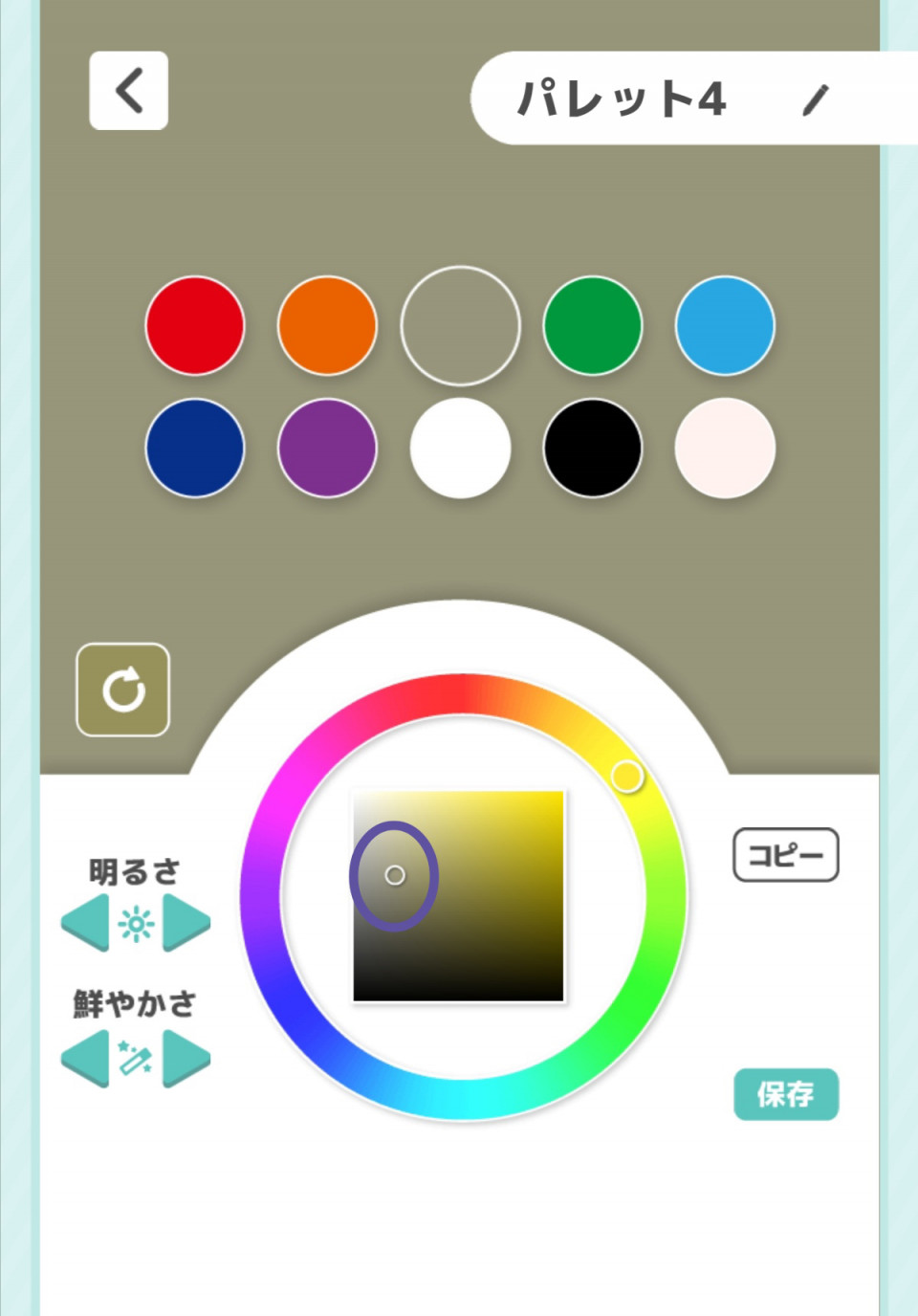Pick the black color swatch

pos(592,449)
